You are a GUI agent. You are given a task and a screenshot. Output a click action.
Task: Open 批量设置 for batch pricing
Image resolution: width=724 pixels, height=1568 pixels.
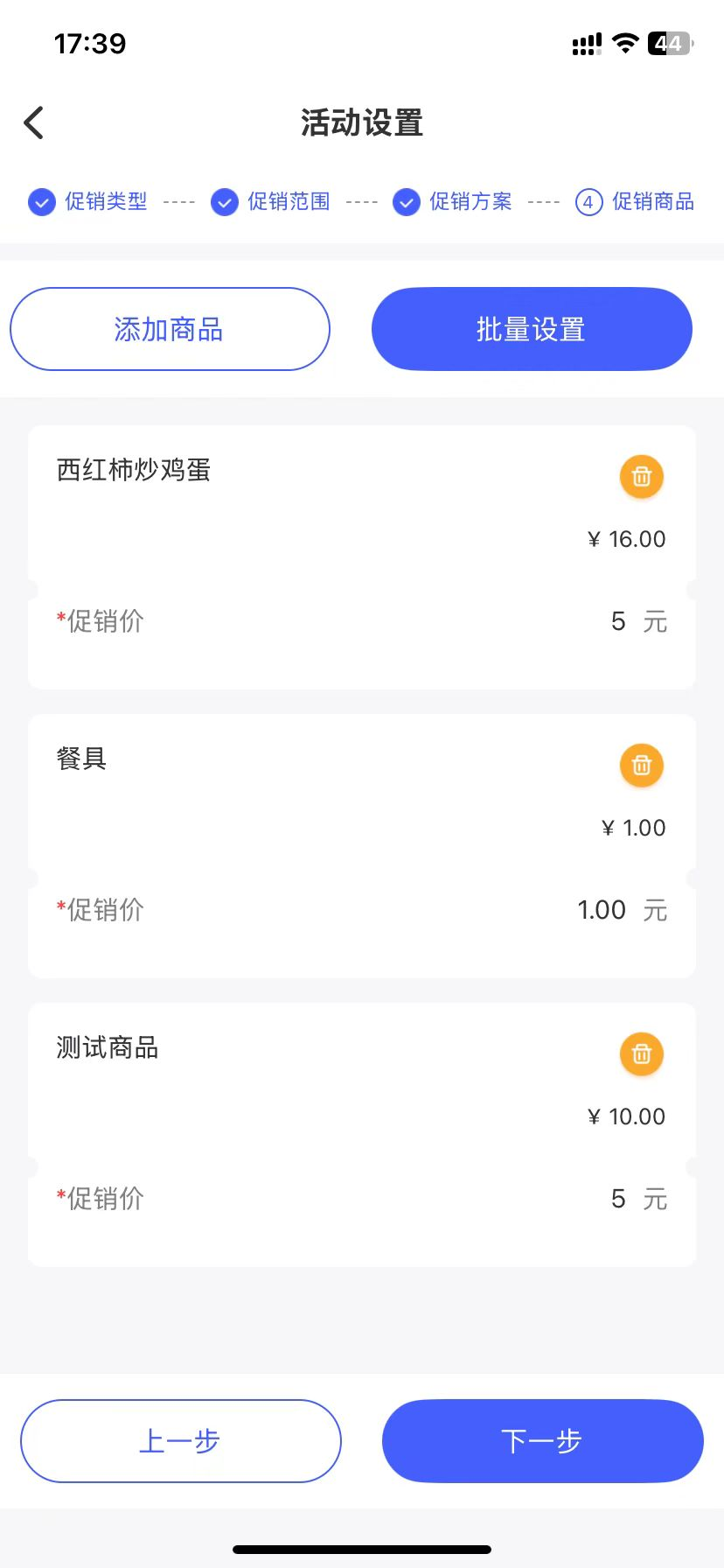coord(532,329)
